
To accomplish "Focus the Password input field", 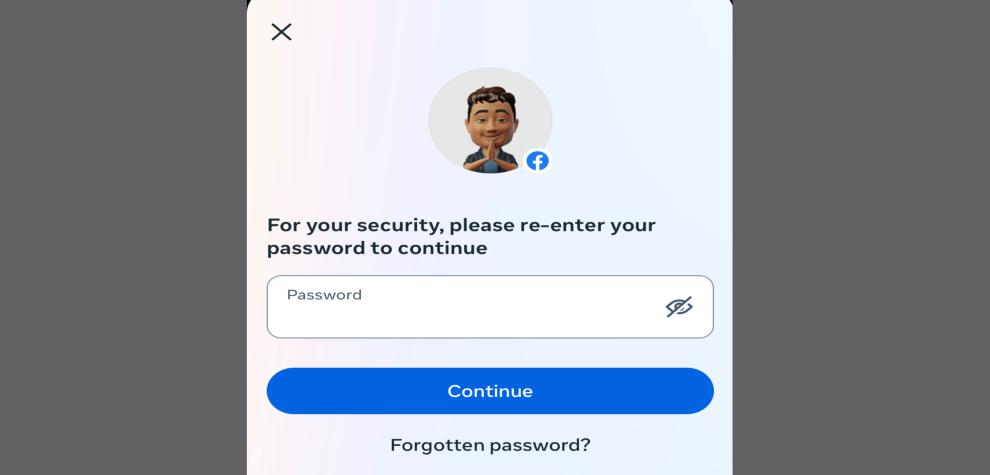I will (x=460, y=308).
